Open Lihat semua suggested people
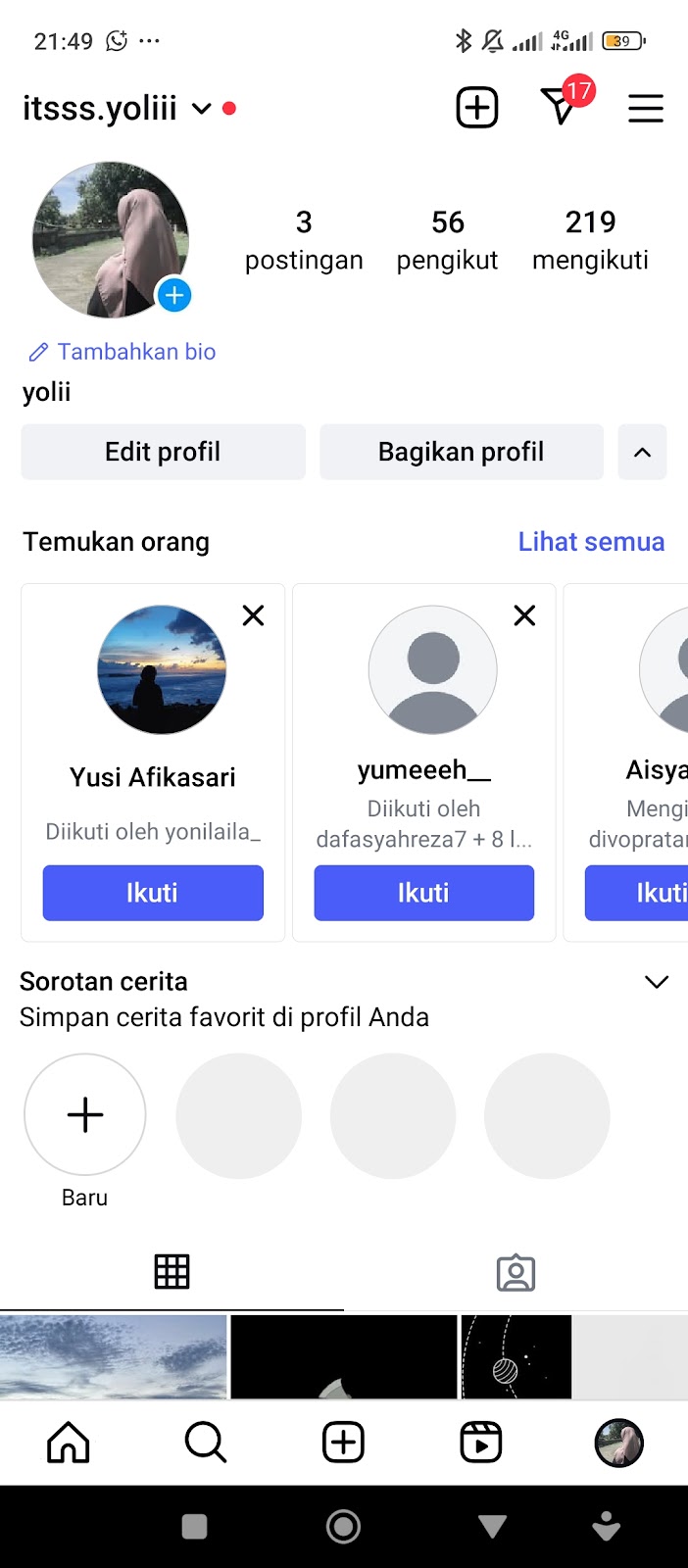The image size is (688, 1568). click(591, 542)
